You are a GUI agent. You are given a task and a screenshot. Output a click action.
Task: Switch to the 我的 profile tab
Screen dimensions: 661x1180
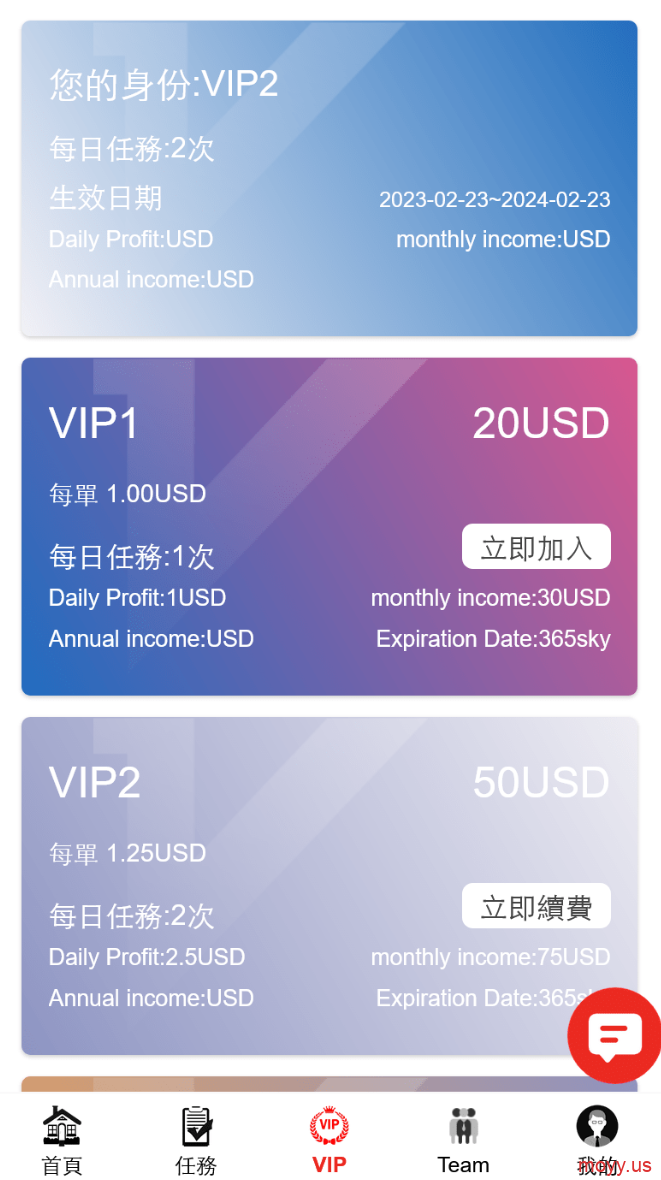[597, 1139]
